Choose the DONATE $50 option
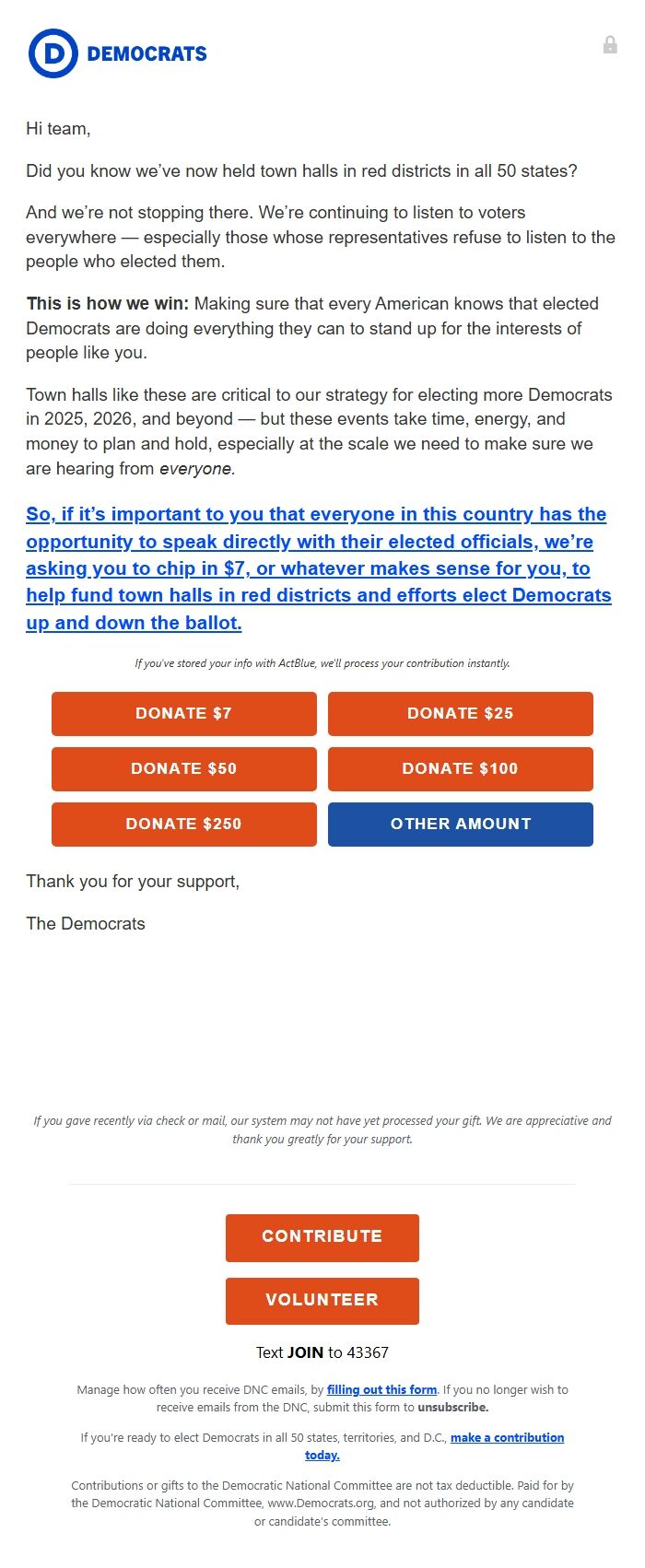This screenshot has height=1568, width=645. pos(183,769)
